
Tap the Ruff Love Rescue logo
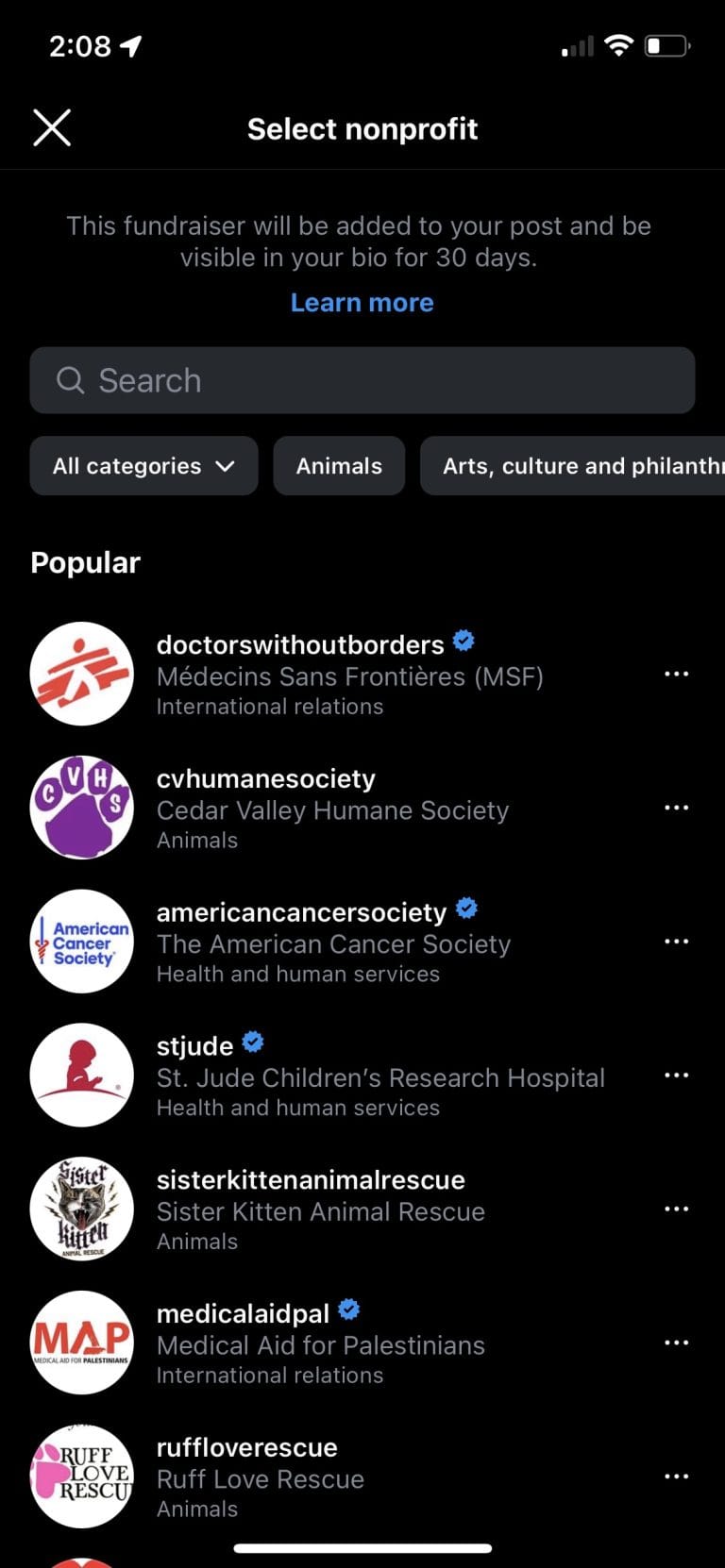(81, 1476)
